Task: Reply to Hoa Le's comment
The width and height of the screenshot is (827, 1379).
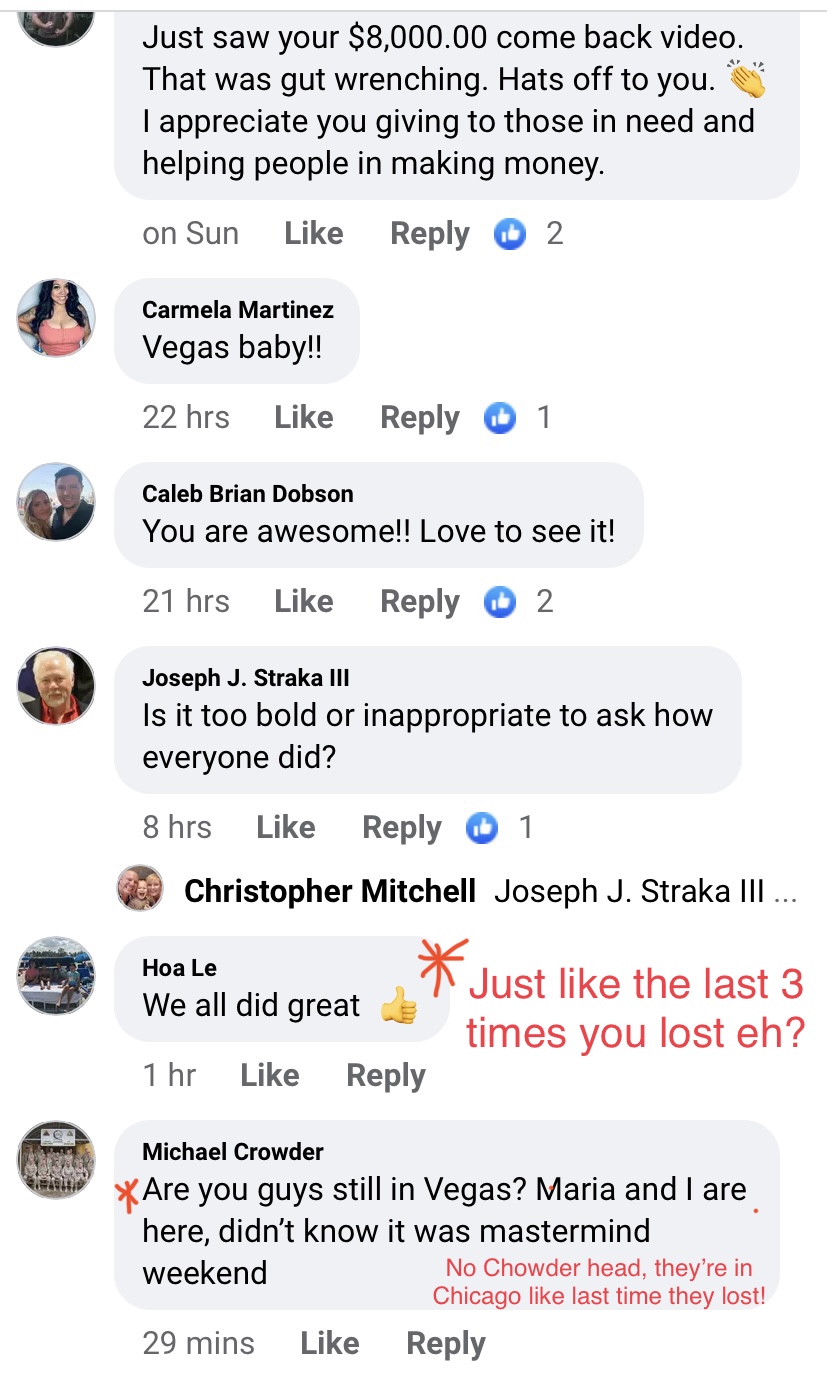Action: [385, 1075]
